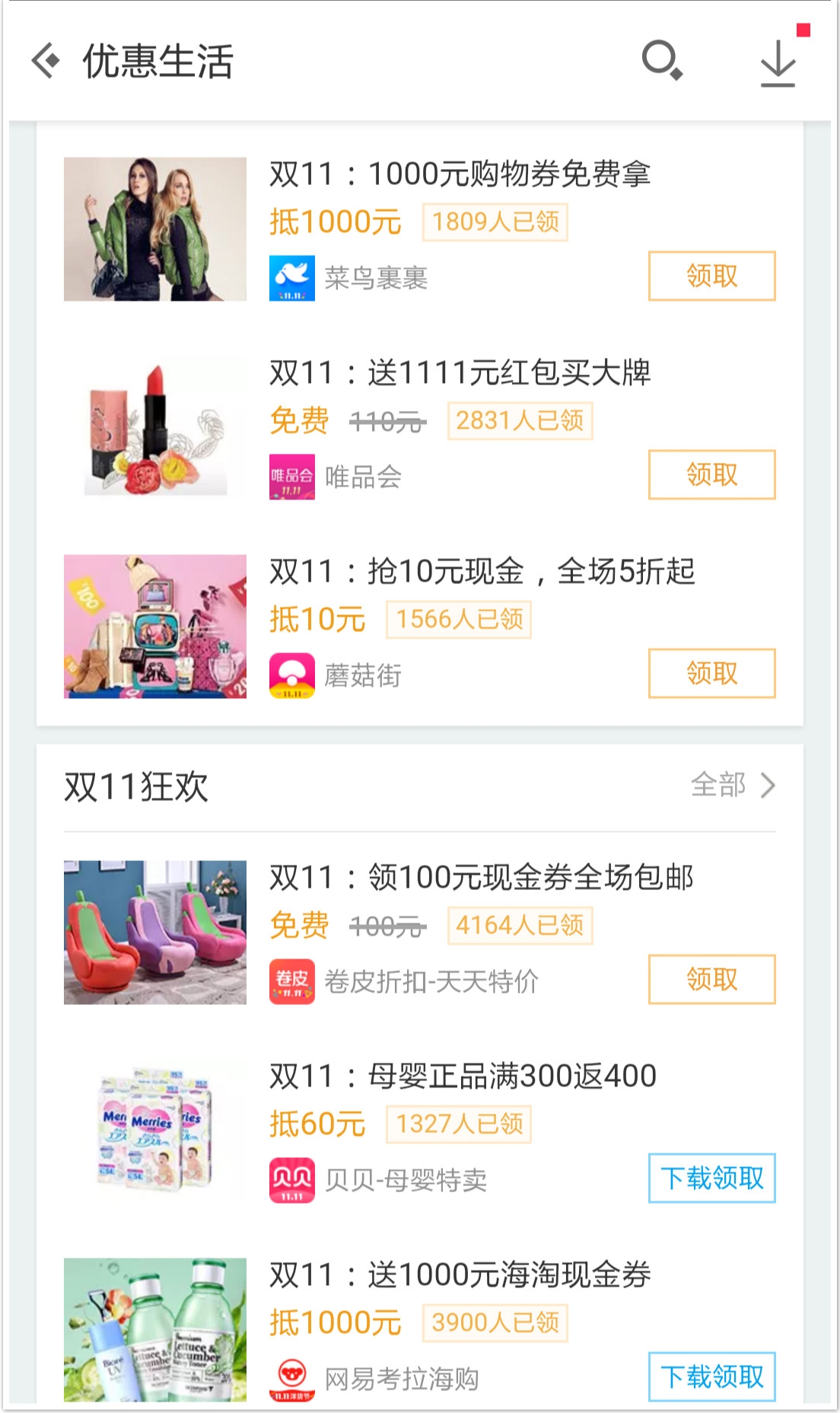View 全部 in 双11狂欢 section
This screenshot has height=1413, width=840.
[x=732, y=785]
